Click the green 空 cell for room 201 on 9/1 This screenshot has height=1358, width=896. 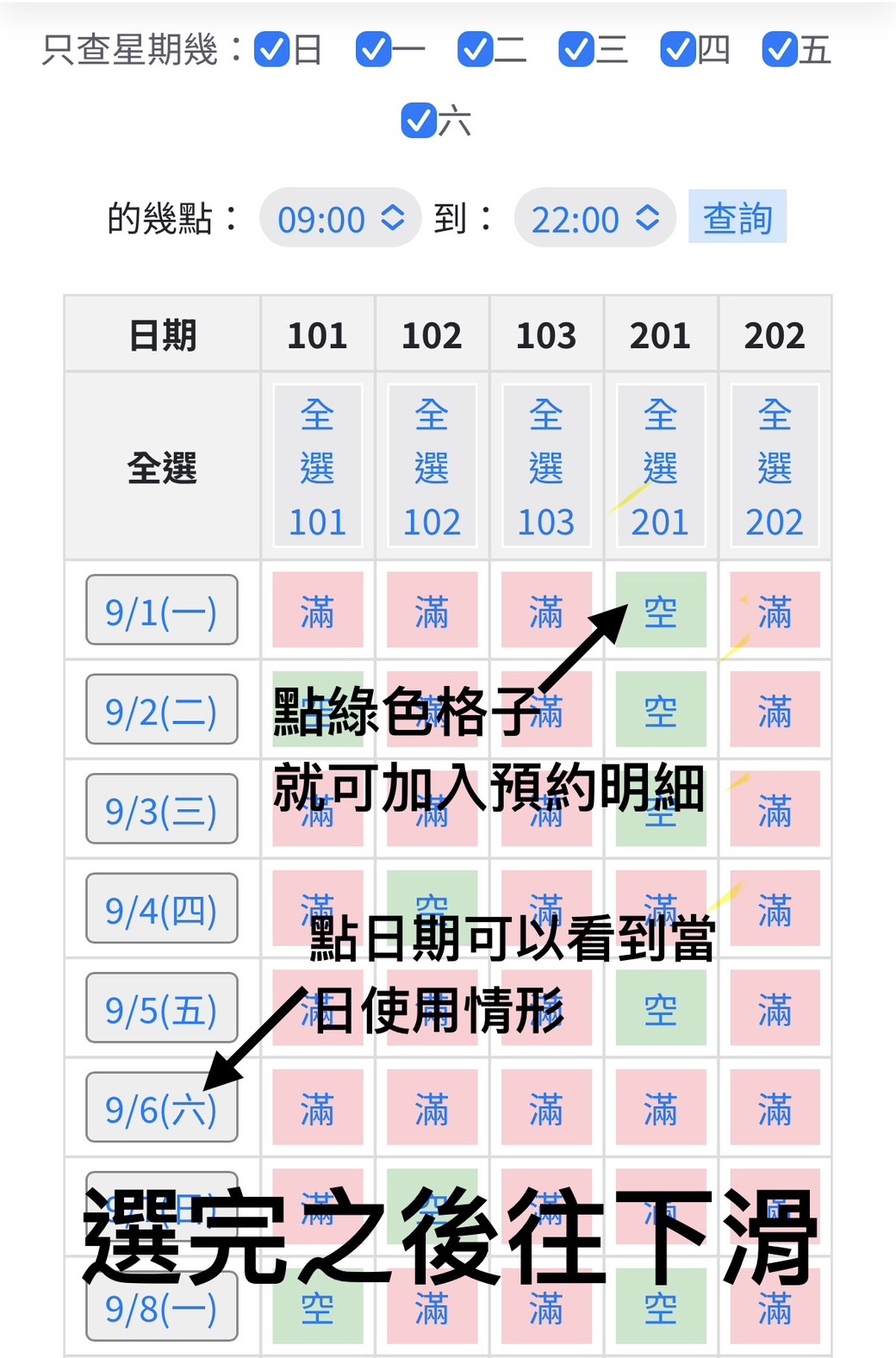tap(660, 611)
